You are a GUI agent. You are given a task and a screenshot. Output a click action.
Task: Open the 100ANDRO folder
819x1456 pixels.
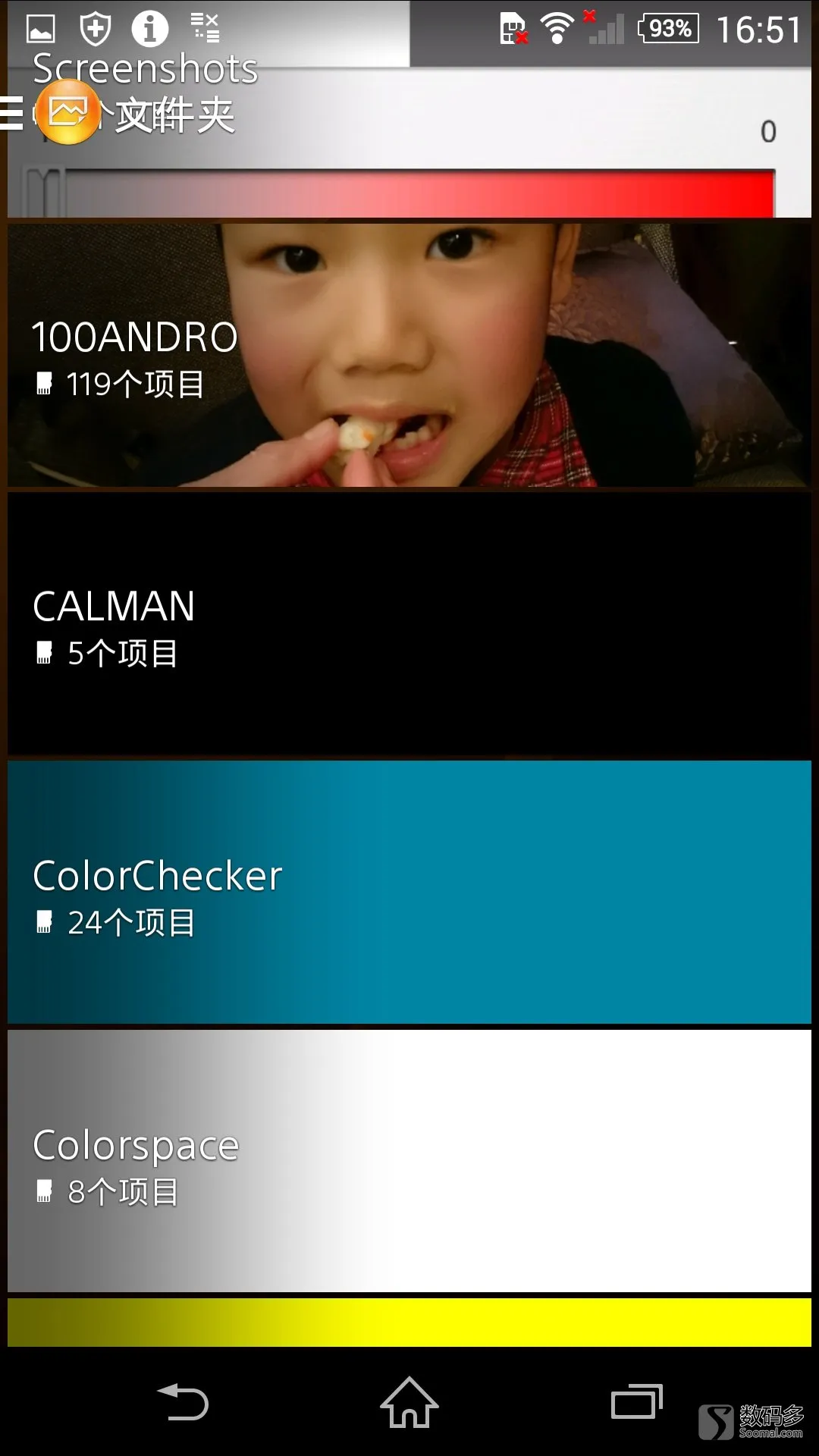point(409,355)
